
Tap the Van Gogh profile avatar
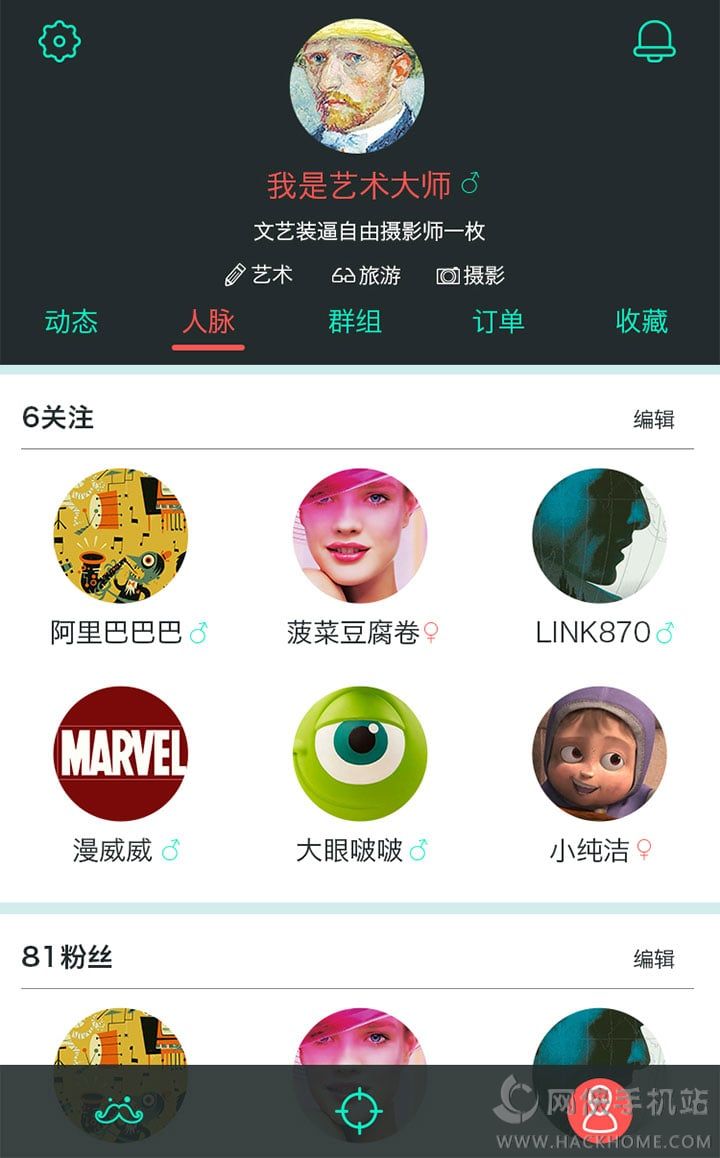357,86
